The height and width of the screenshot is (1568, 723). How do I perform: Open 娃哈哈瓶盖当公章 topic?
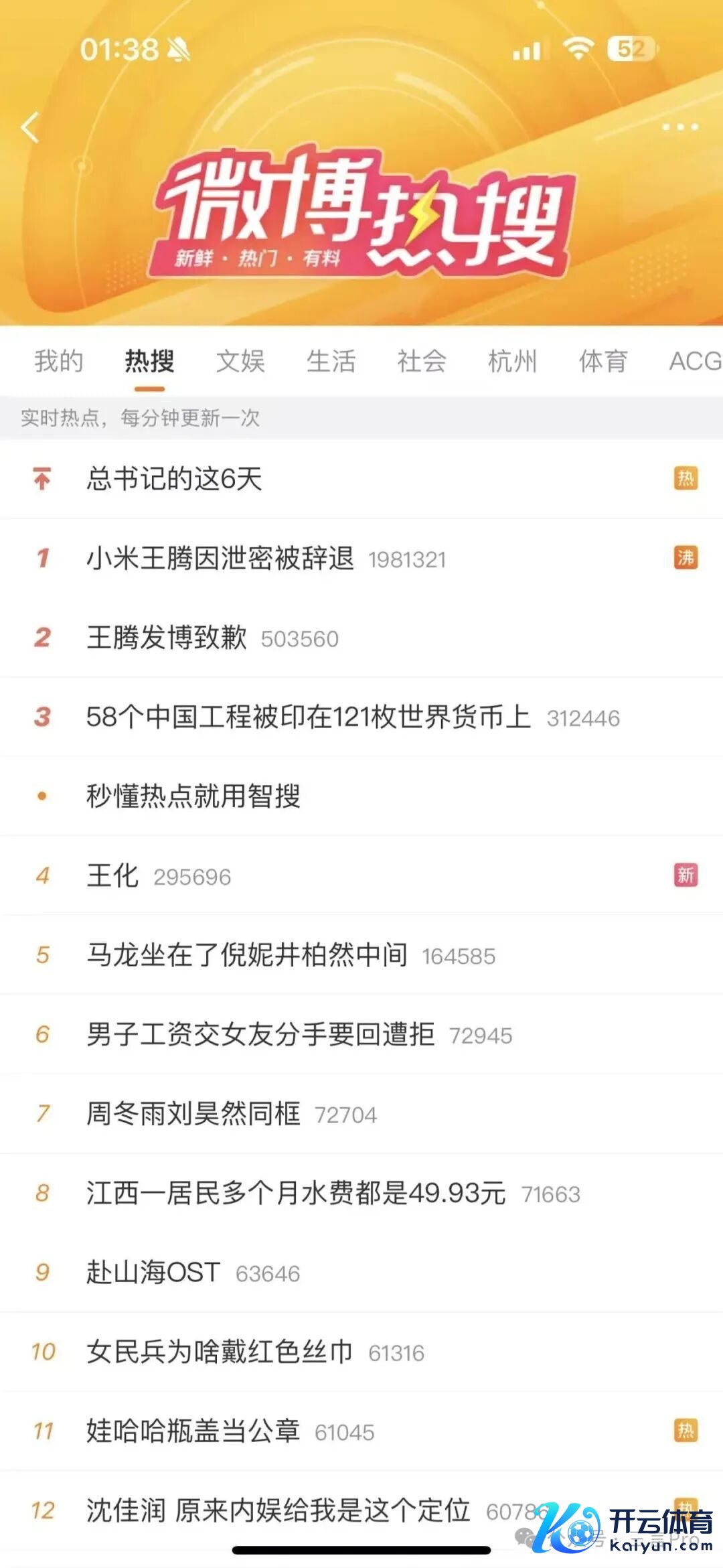(x=193, y=1431)
